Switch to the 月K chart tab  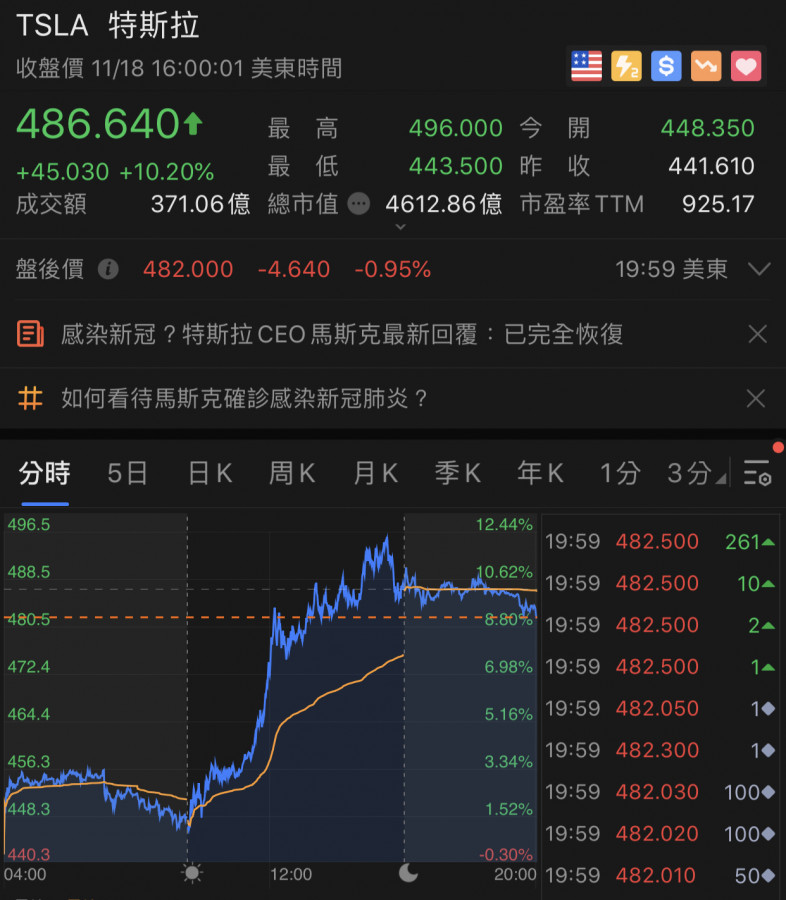pos(376,473)
